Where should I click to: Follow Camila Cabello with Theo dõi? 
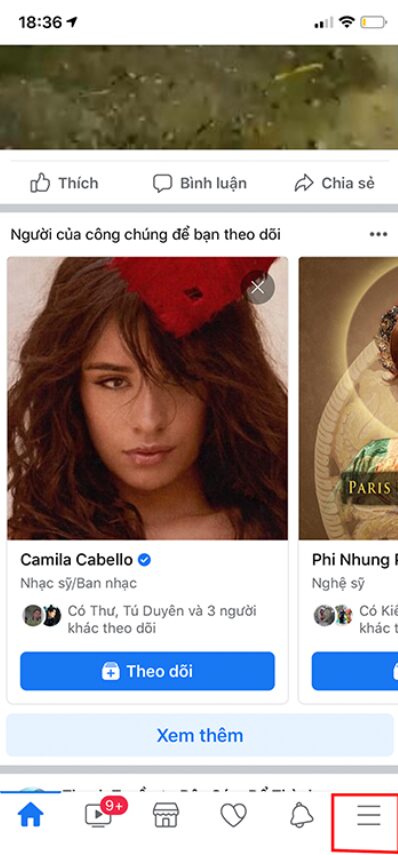147,671
